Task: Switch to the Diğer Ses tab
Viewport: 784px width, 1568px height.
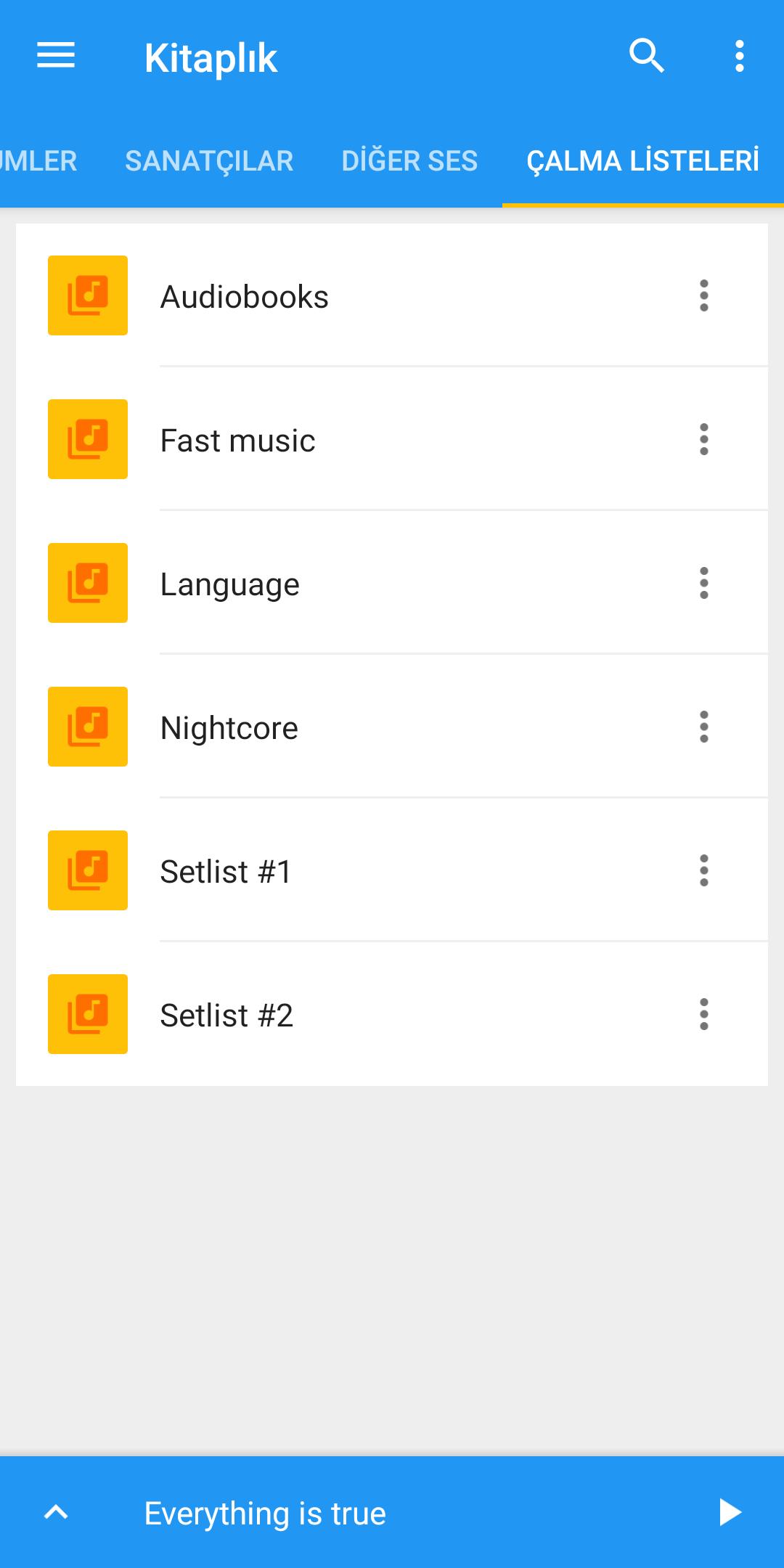Action: click(x=409, y=161)
